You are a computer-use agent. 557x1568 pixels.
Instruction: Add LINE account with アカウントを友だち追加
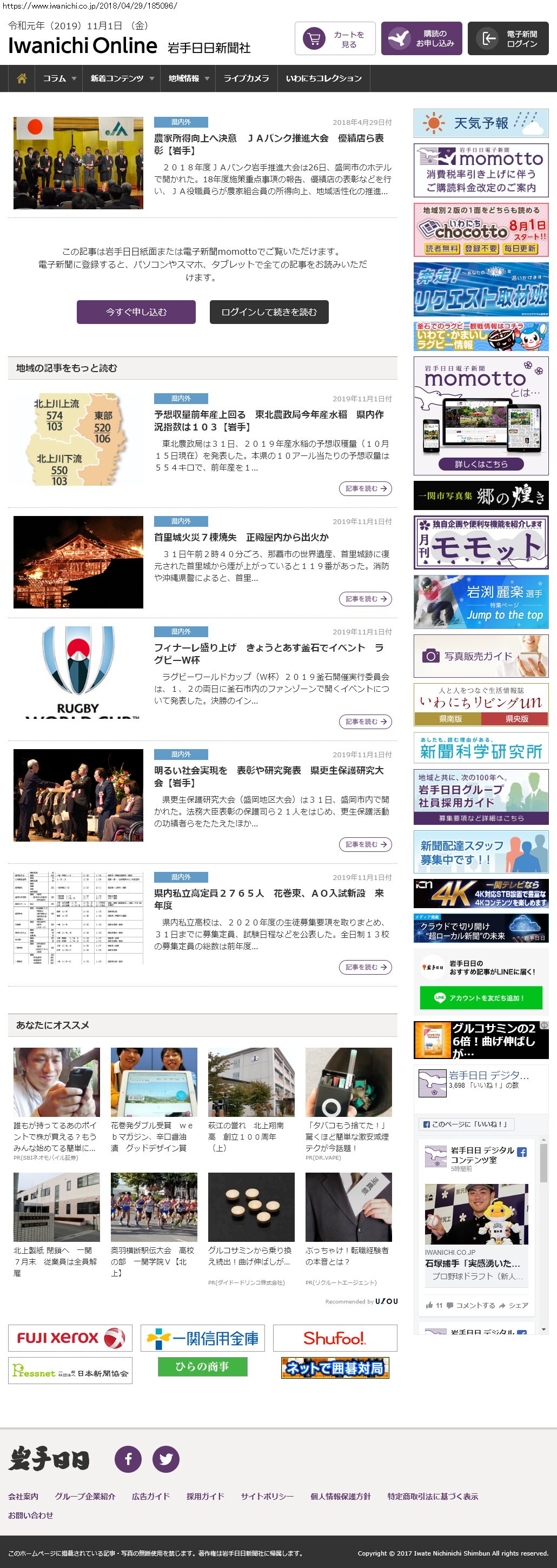coord(480,998)
